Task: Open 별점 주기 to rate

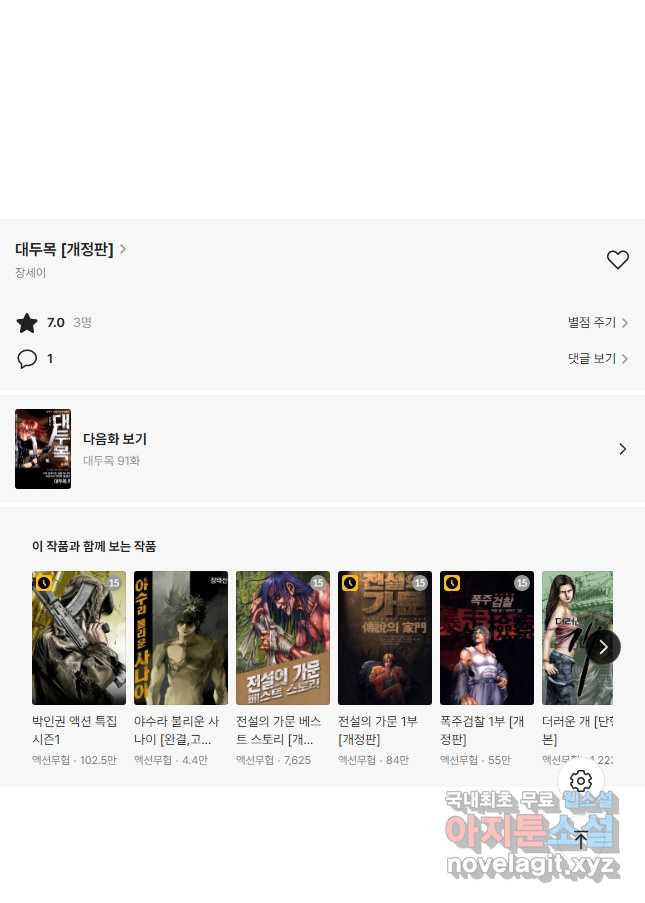Action: tap(597, 323)
